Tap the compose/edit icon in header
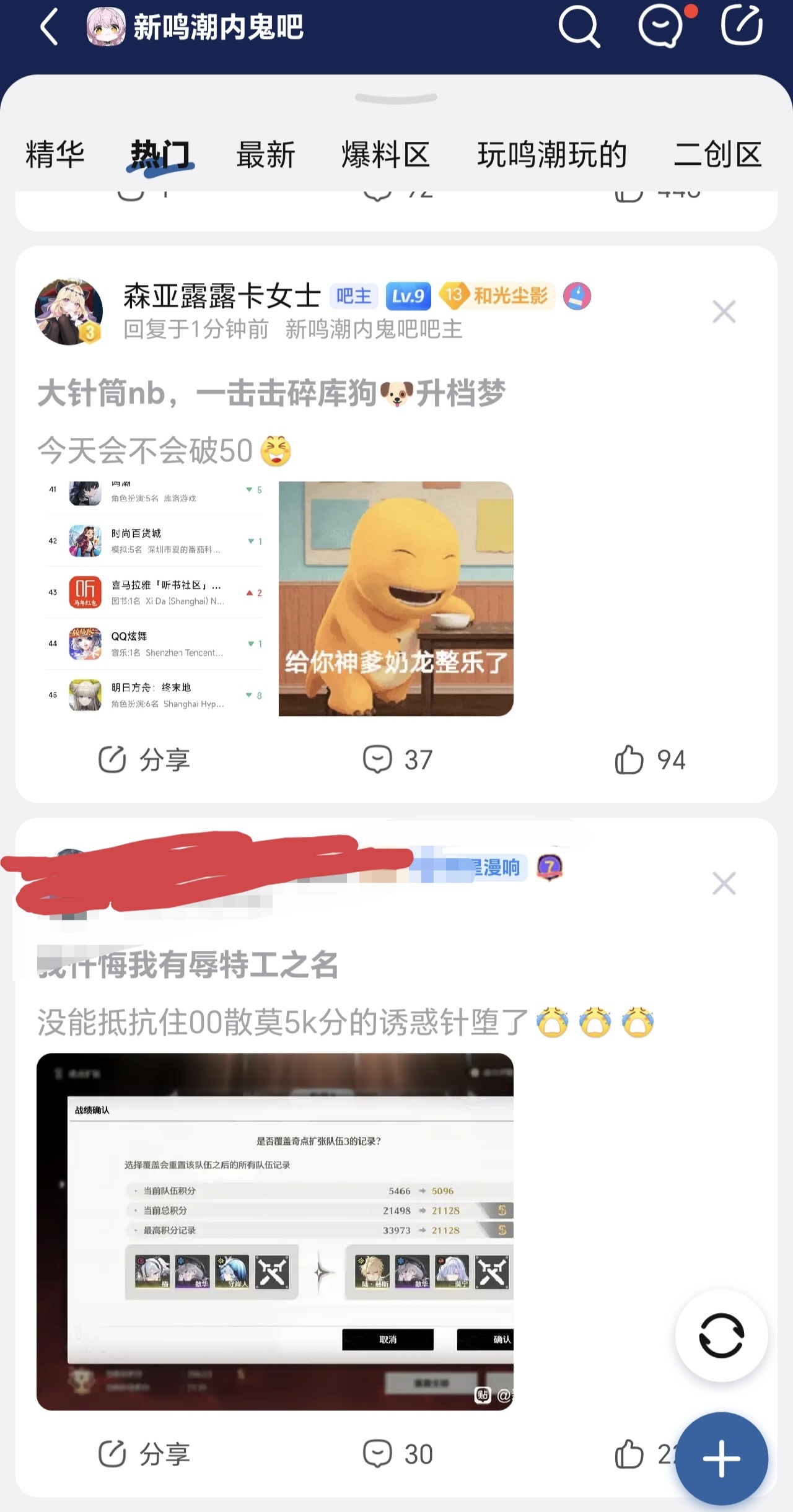Viewport: 793px width, 1512px height. 742,26
